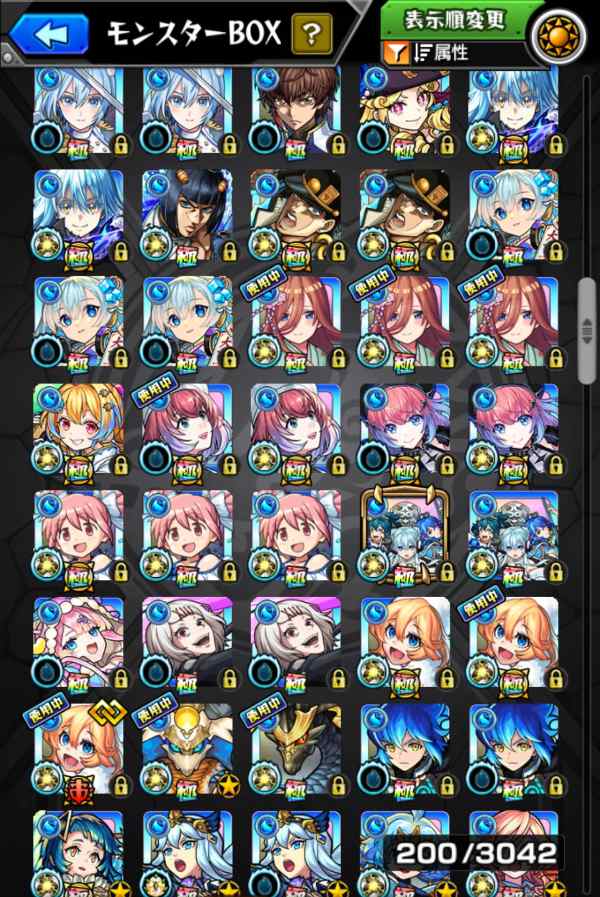Open the 表示順変更 sort order button
Image resolution: width=600 pixels, height=897 pixels.
click(455, 19)
